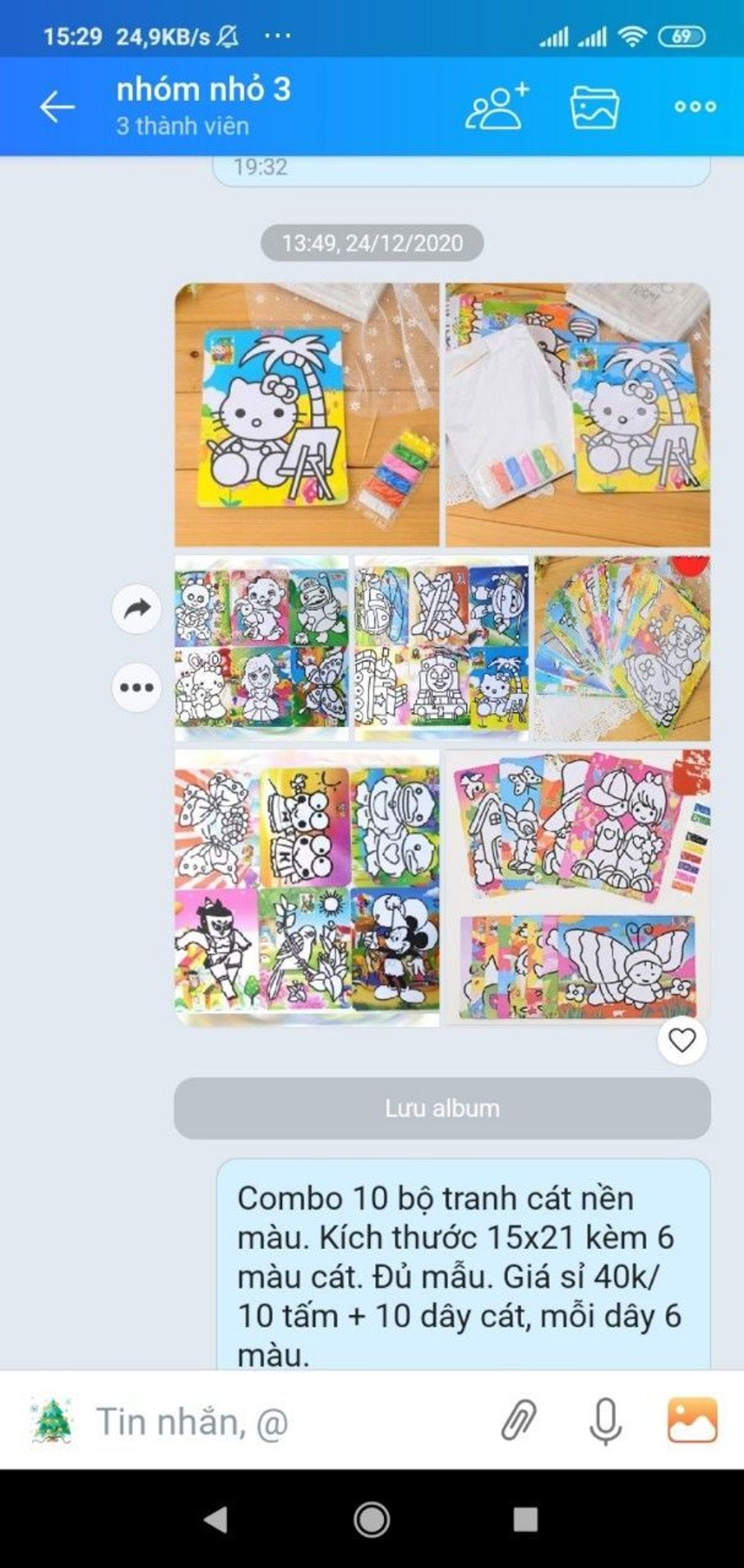744x1568 pixels.
Task: Open the sticker picker beside the message field
Action: [51, 1421]
